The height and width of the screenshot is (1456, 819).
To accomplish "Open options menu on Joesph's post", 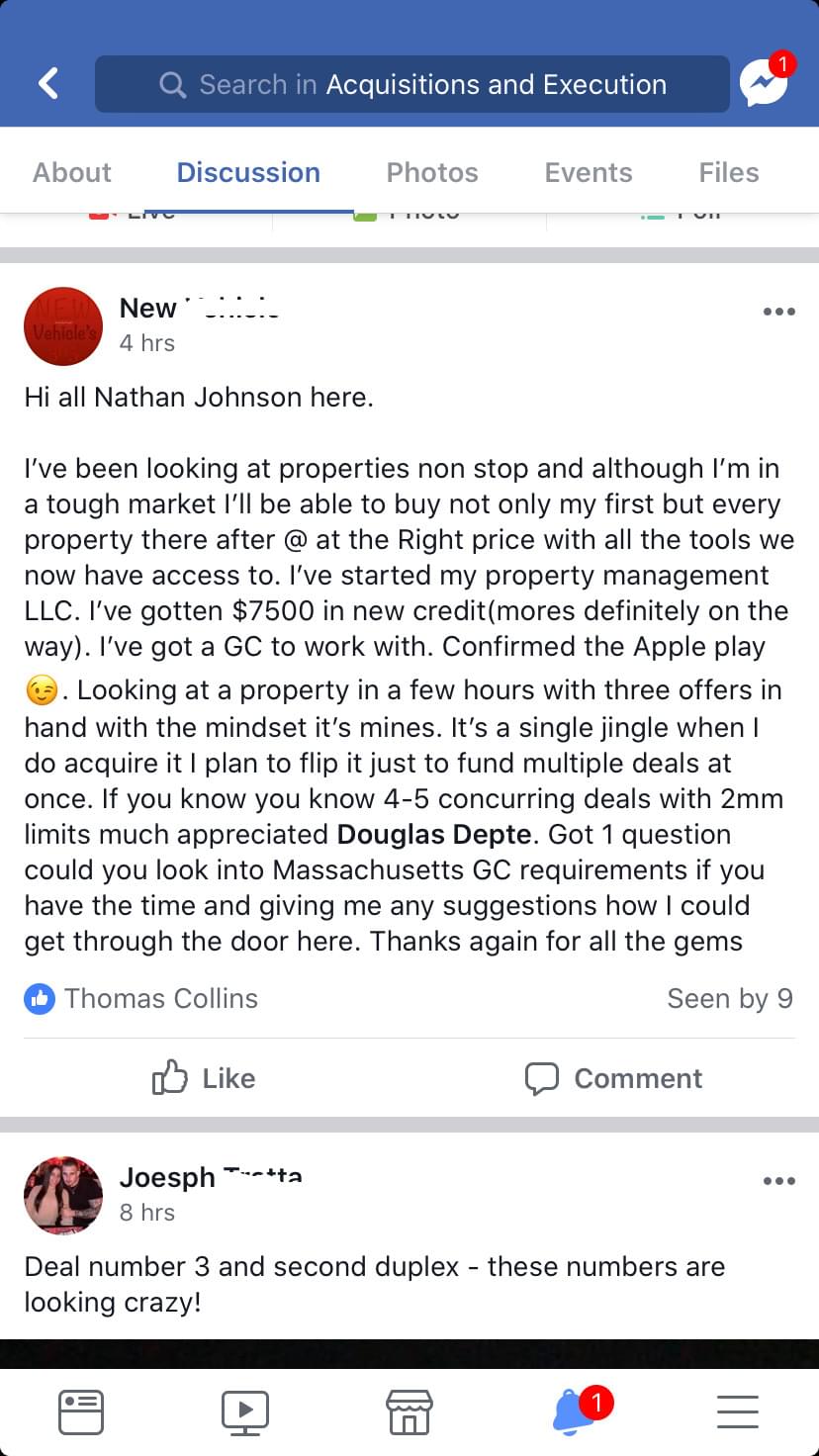I will click(779, 1181).
